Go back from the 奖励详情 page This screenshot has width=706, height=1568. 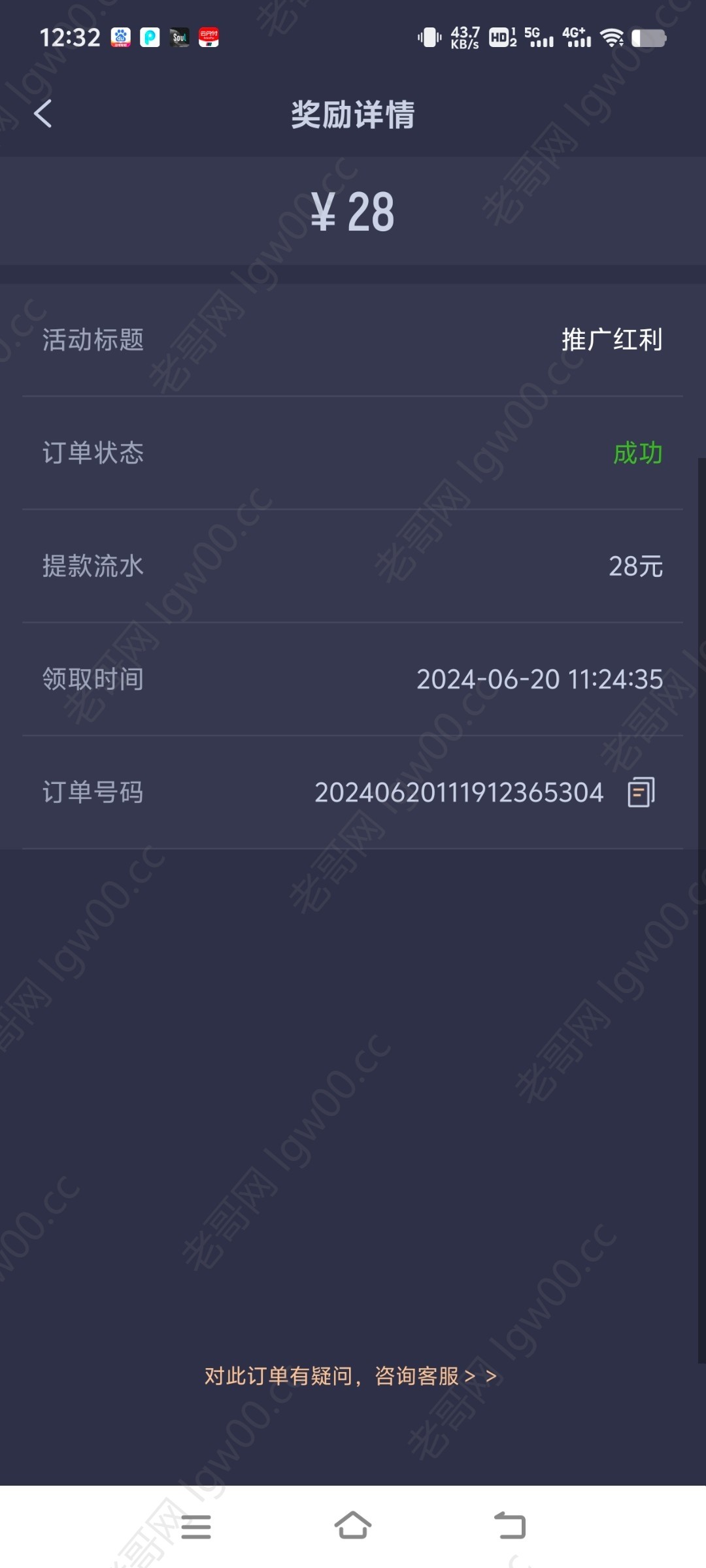point(43,114)
